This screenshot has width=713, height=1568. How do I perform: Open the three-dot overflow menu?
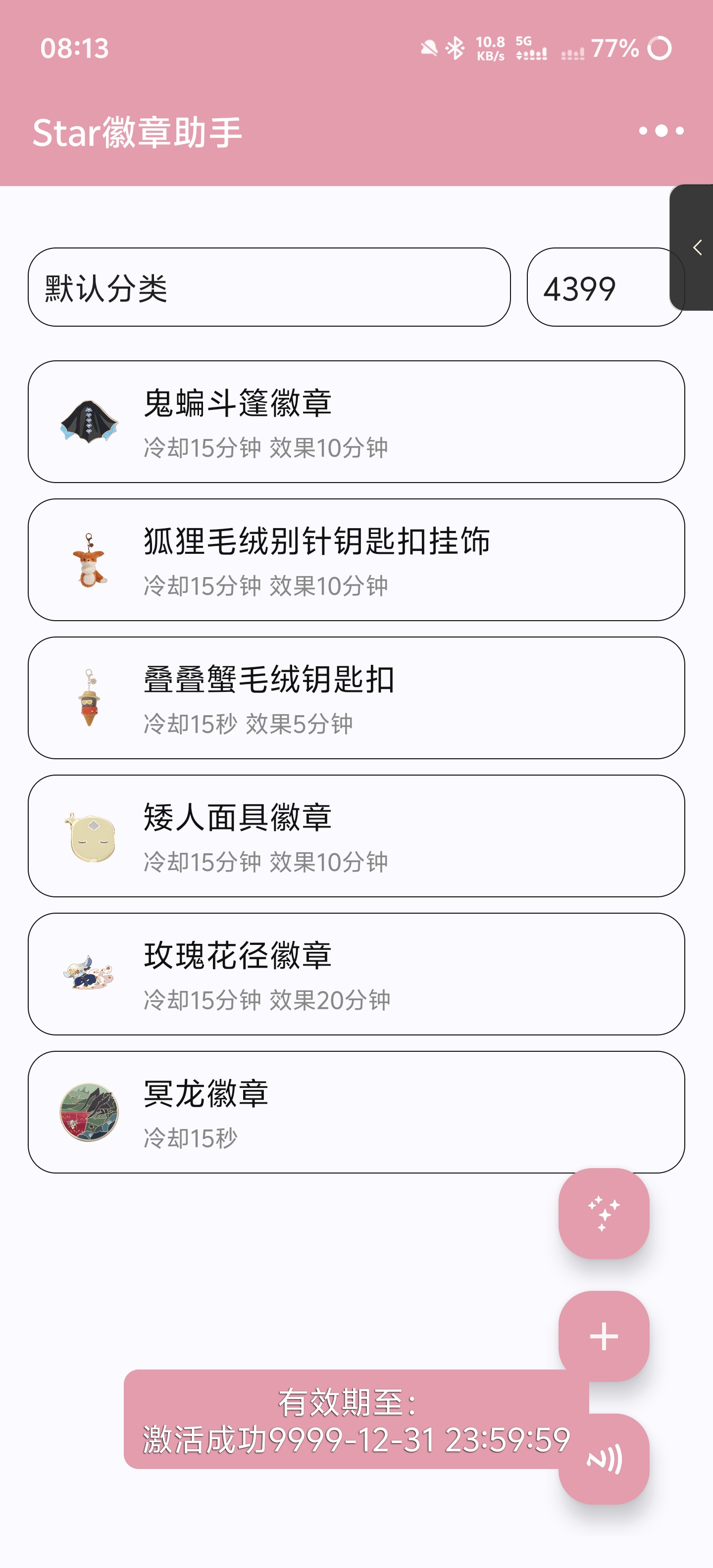click(x=661, y=131)
